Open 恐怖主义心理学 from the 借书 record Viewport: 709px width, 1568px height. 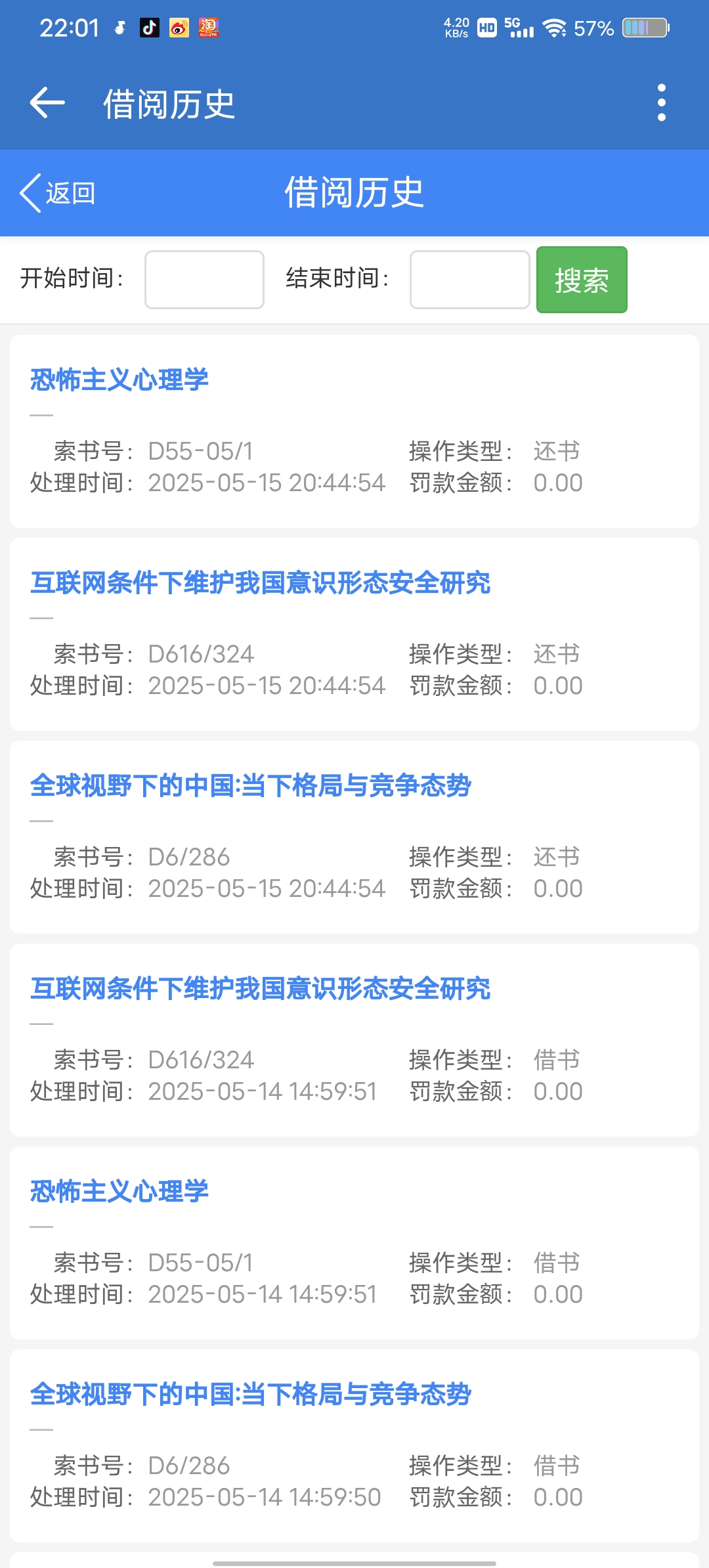click(x=119, y=1192)
